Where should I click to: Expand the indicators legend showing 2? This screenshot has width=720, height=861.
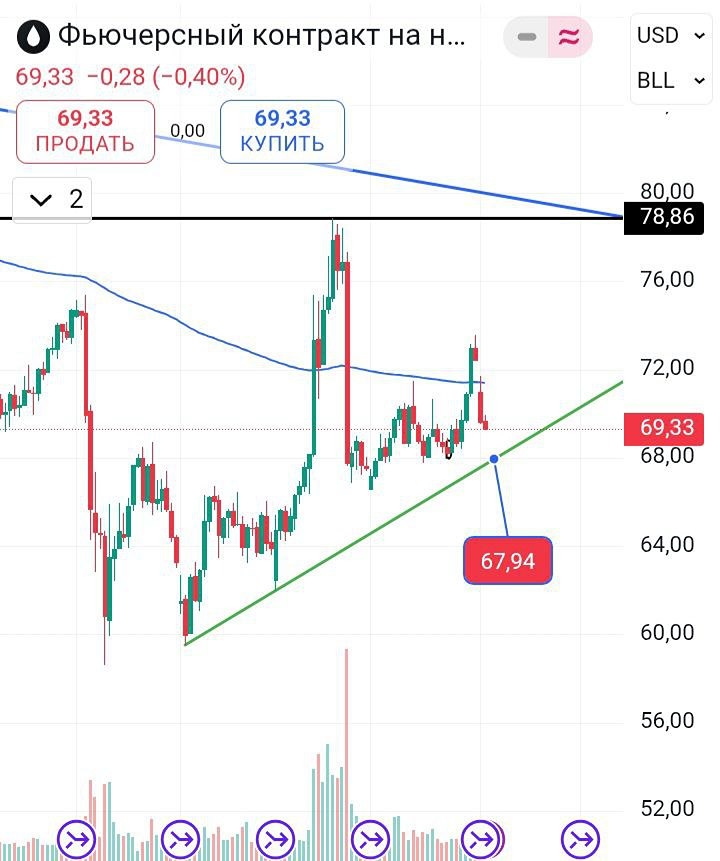click(x=51, y=199)
